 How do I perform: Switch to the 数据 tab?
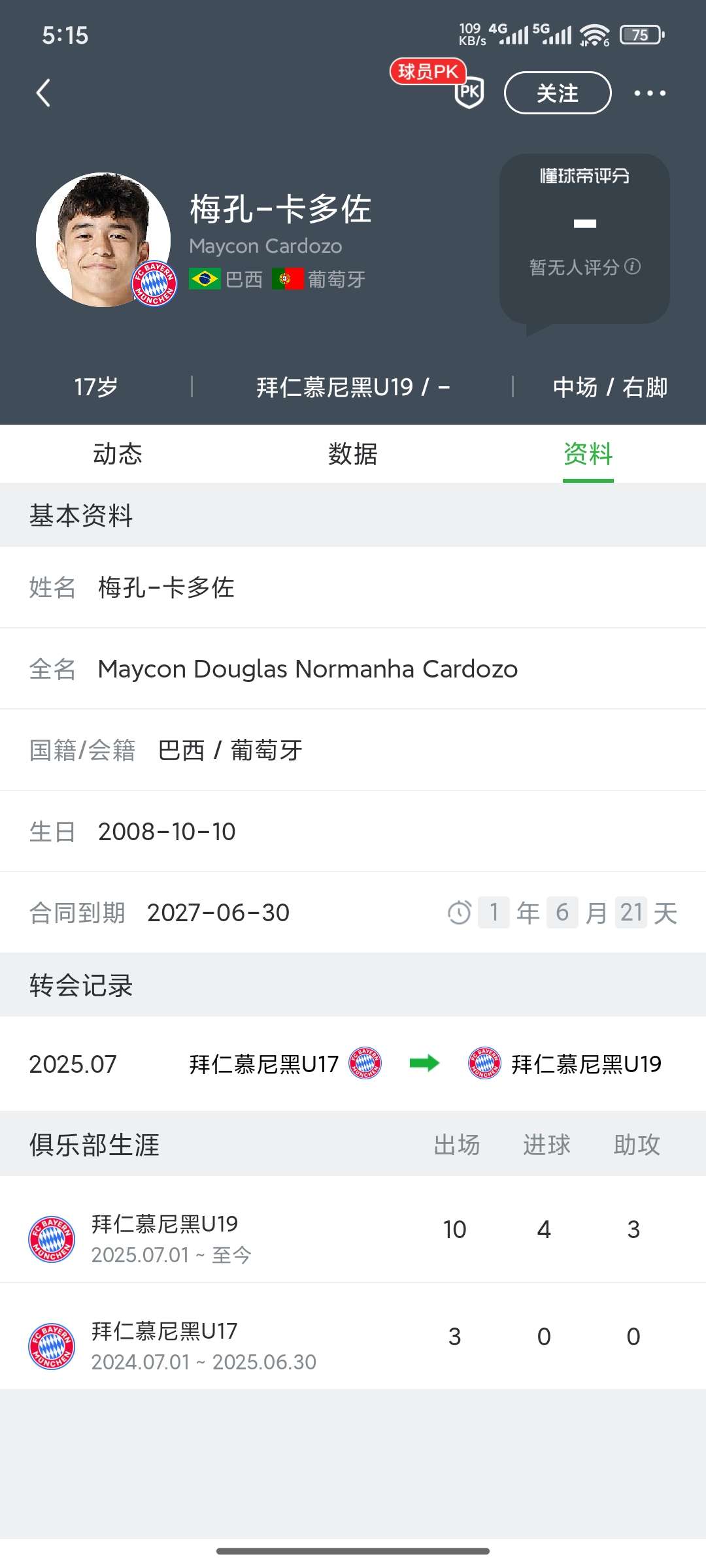click(353, 453)
